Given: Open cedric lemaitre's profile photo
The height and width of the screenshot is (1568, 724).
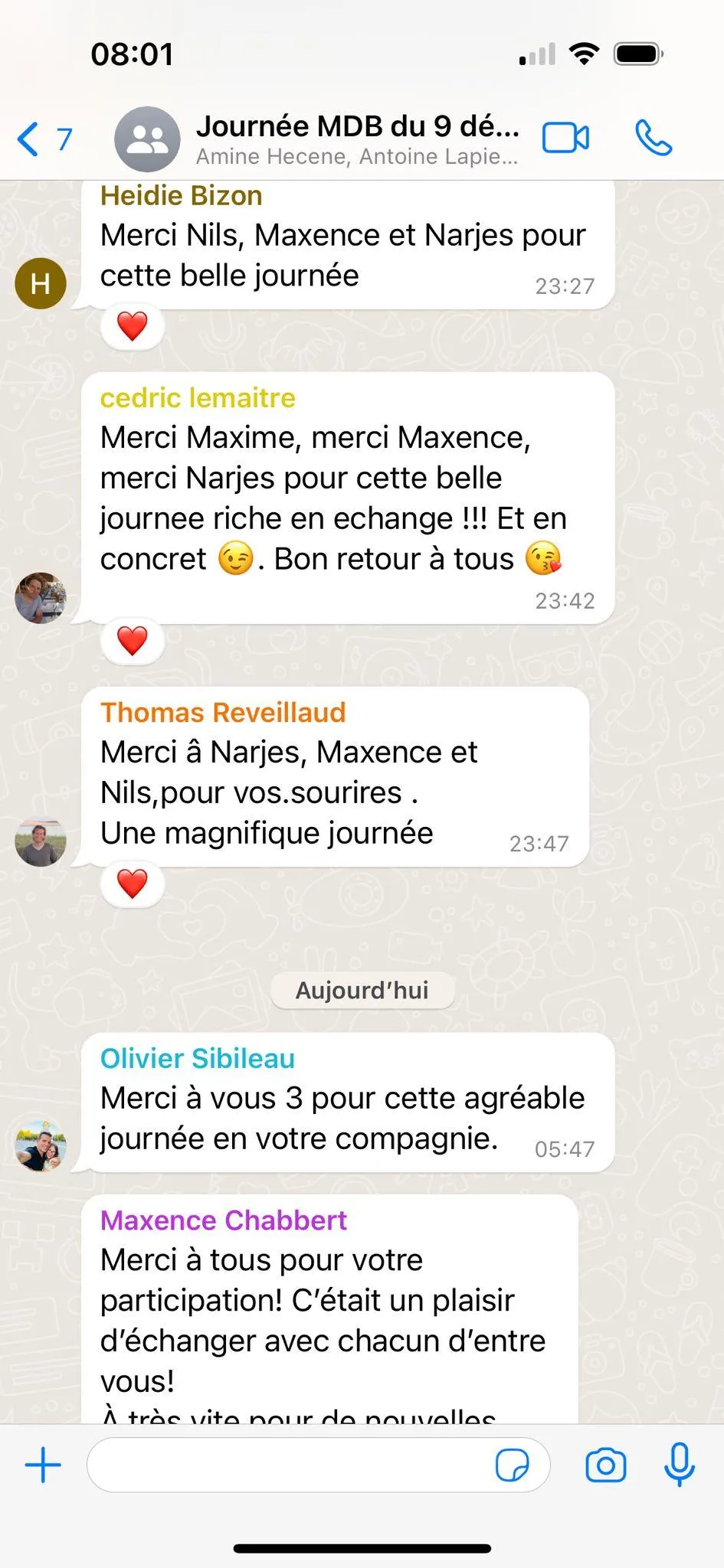Looking at the screenshot, I should pos(41,597).
